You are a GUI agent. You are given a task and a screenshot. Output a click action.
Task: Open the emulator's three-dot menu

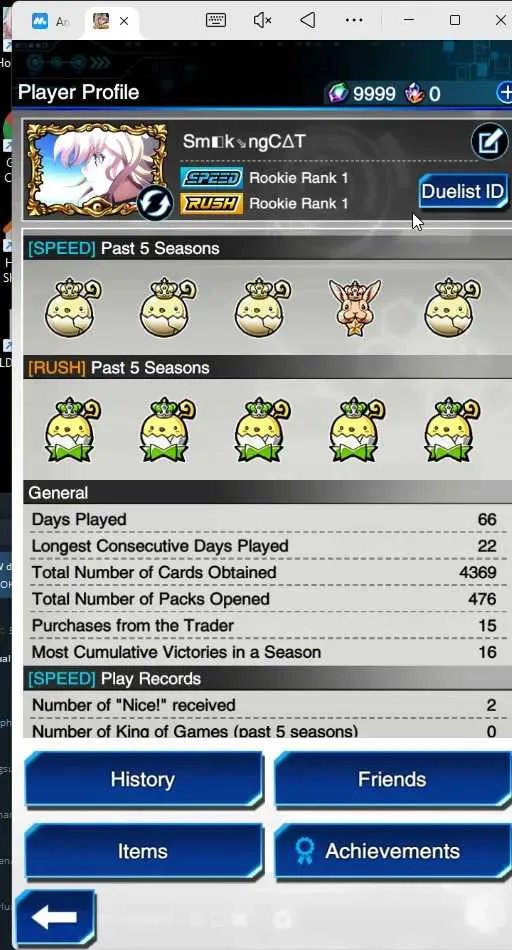pos(354,21)
